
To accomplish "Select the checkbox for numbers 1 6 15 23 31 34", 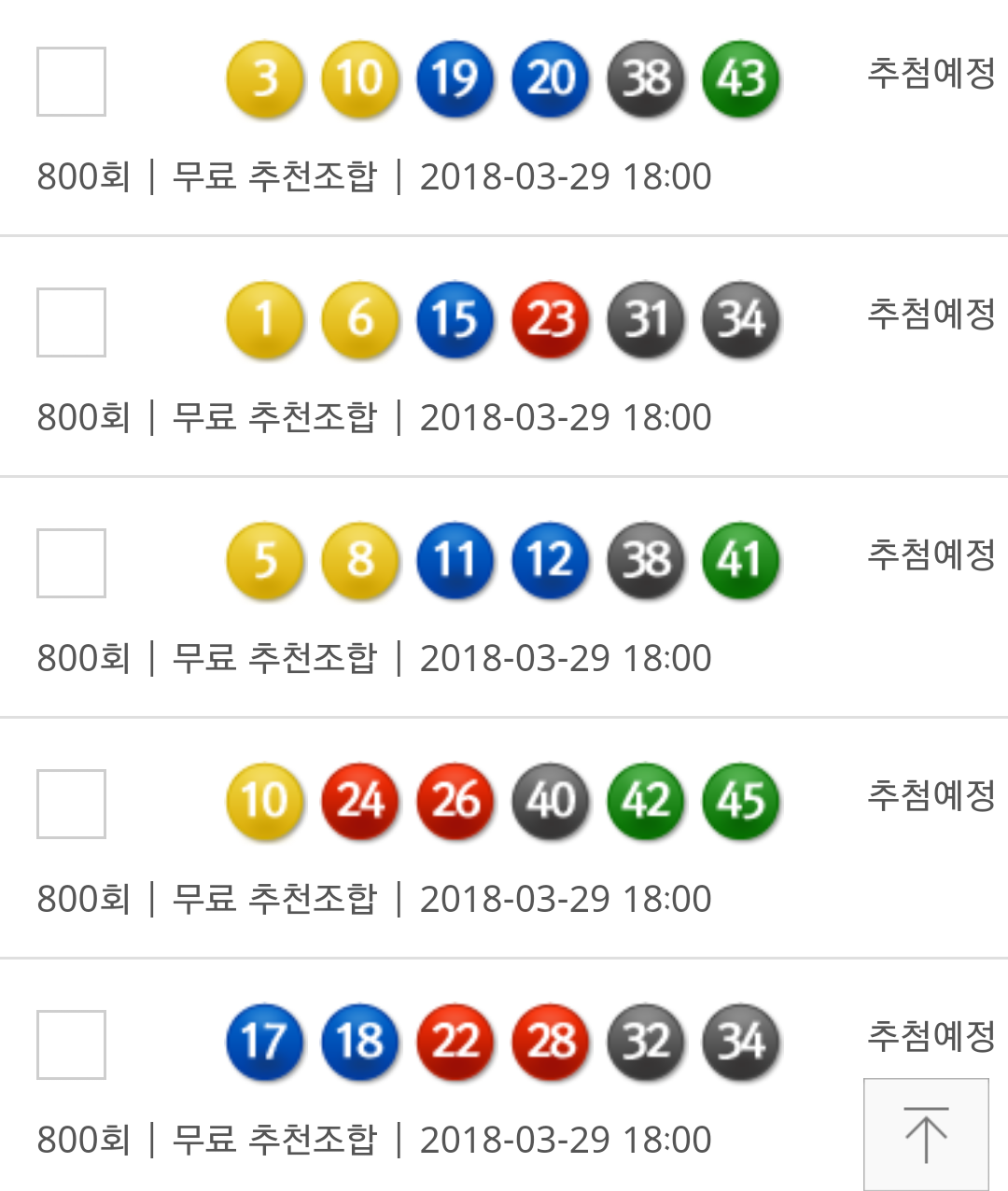I will pyautogui.click(x=71, y=322).
